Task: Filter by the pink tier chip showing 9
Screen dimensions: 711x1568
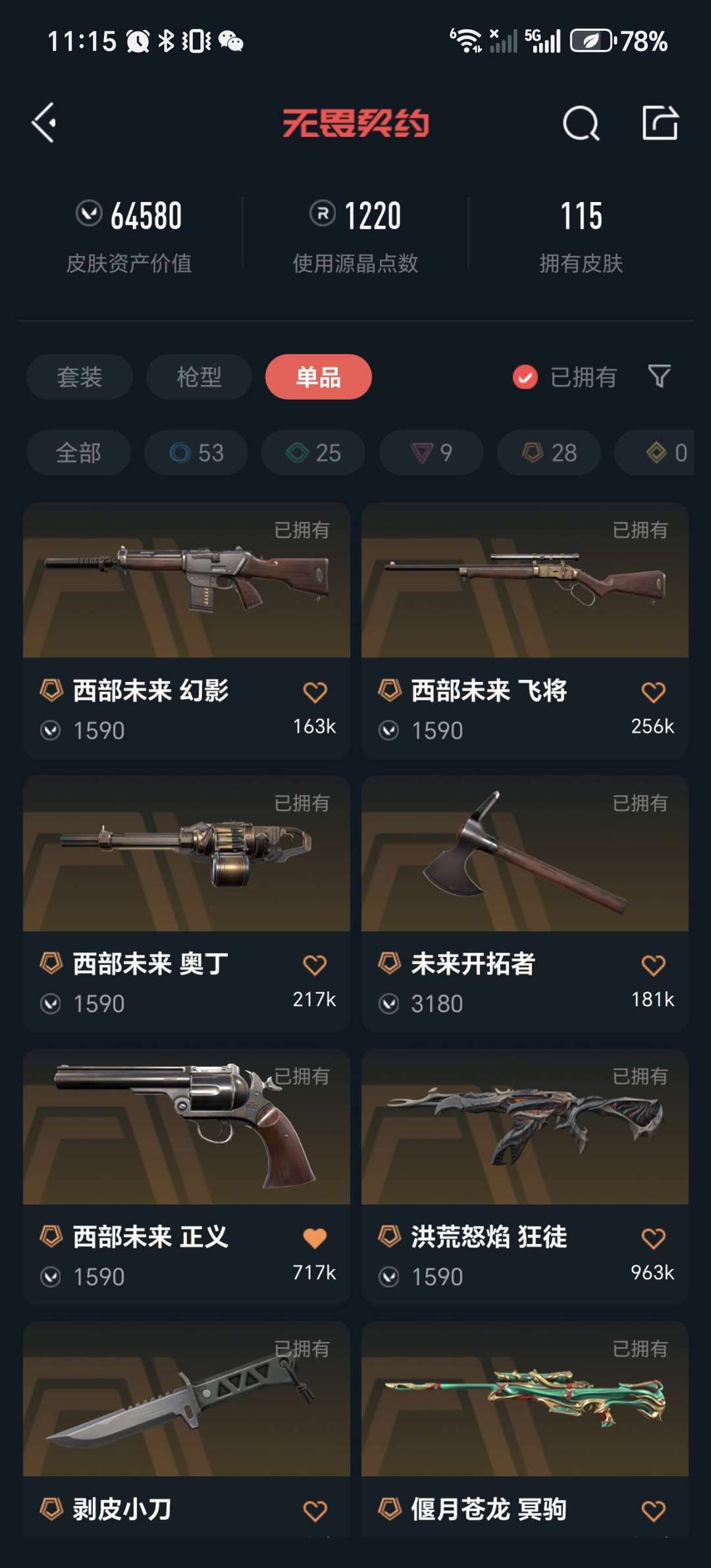Action: coord(431,453)
